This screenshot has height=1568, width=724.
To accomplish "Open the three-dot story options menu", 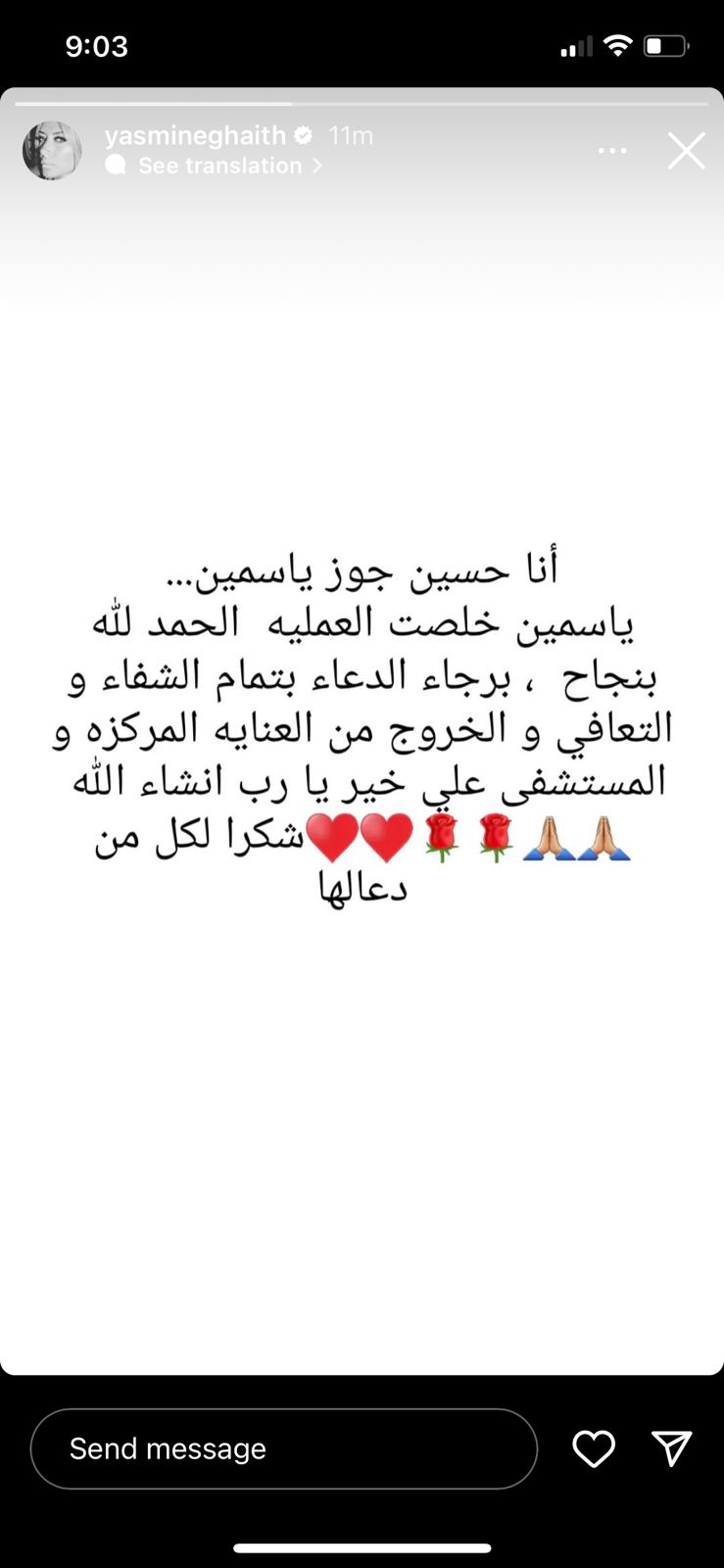I will pos(612,151).
